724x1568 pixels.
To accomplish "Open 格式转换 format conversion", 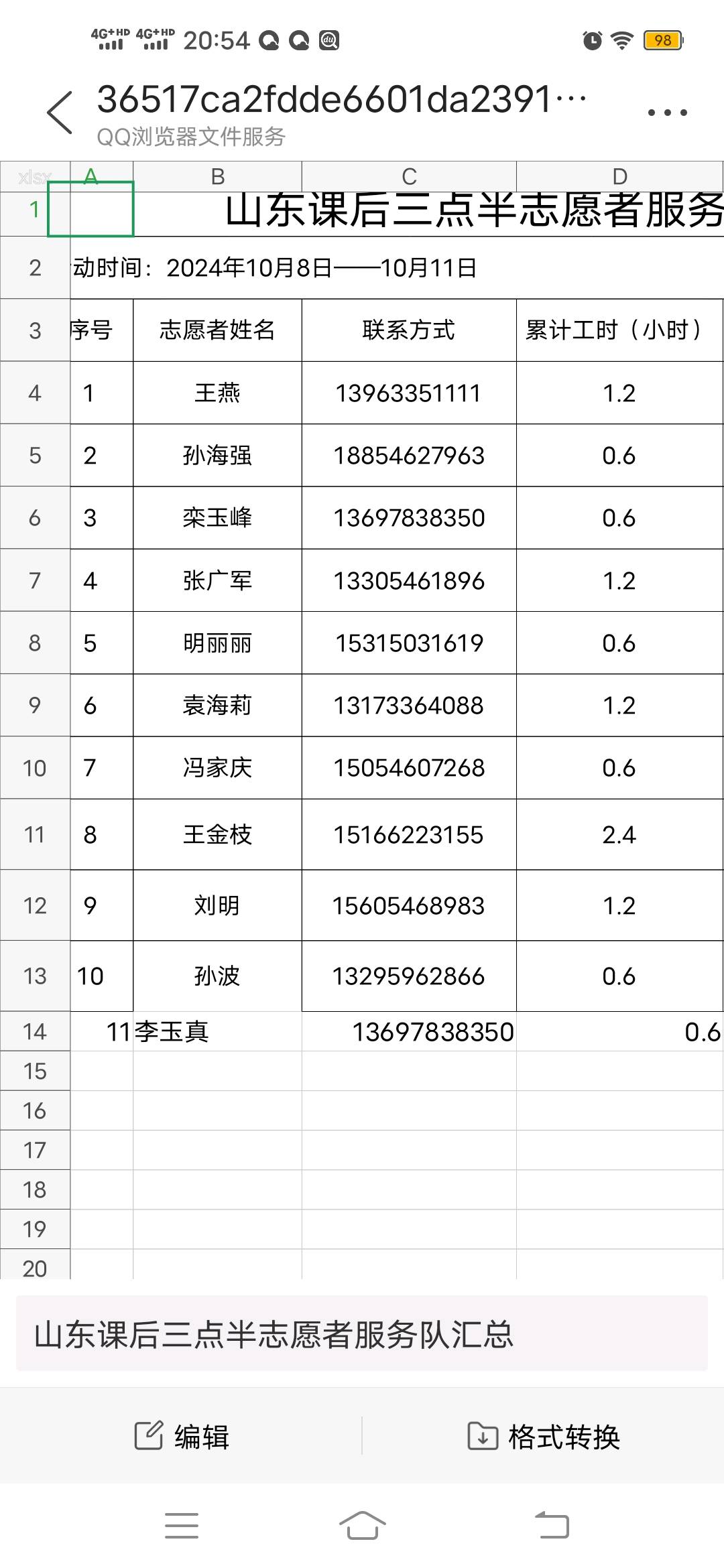I will [543, 1437].
